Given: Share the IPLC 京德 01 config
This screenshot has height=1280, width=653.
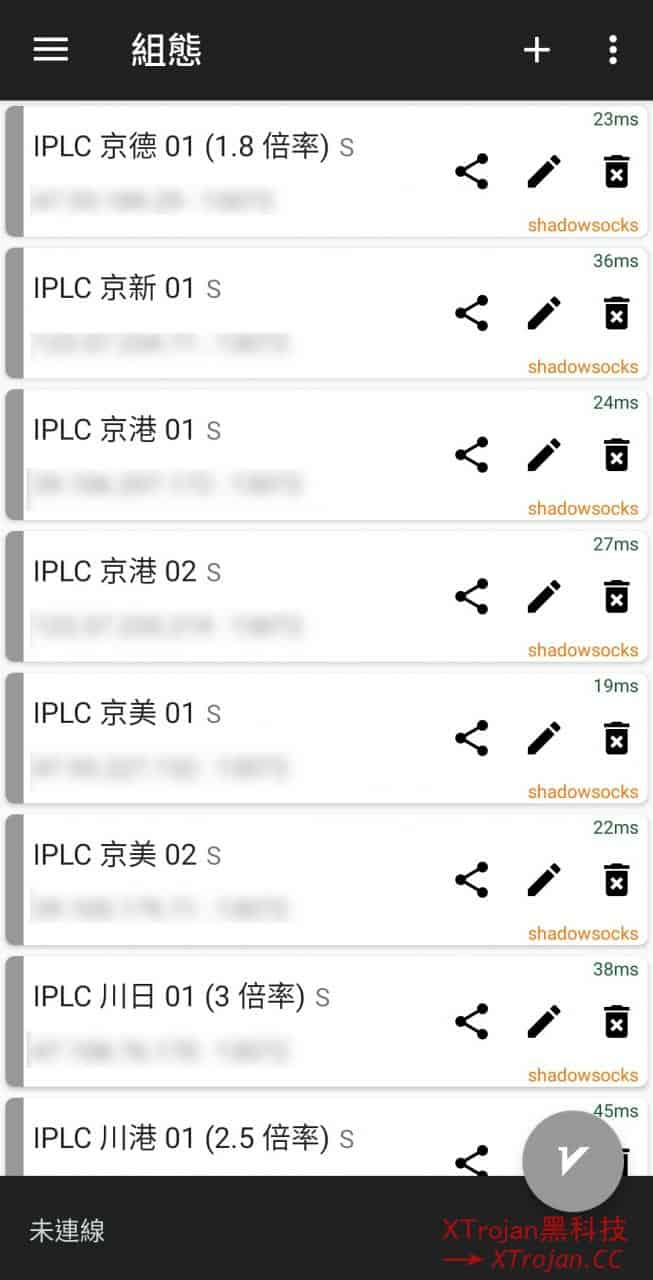Looking at the screenshot, I should click(471, 172).
